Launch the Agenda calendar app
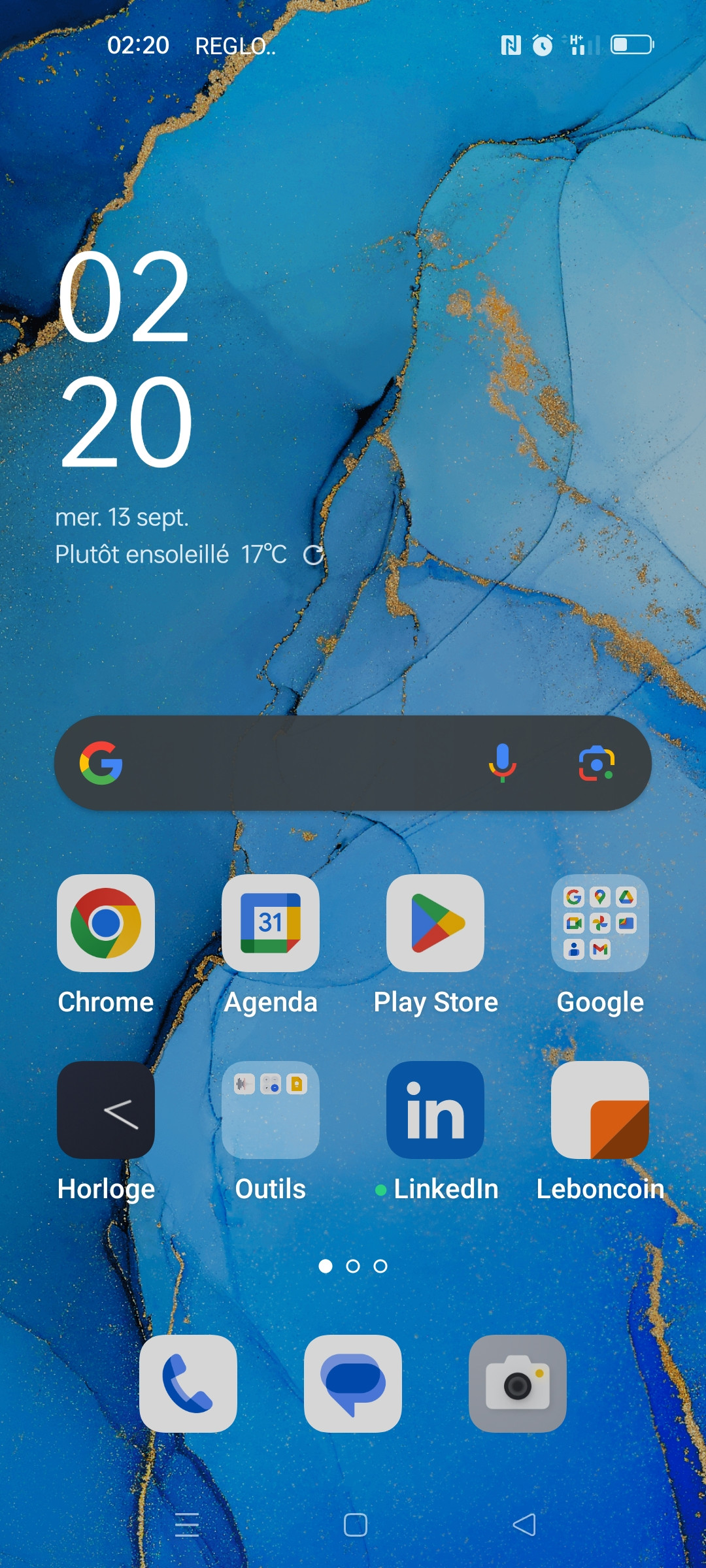This screenshot has height=1568, width=706. point(271,923)
